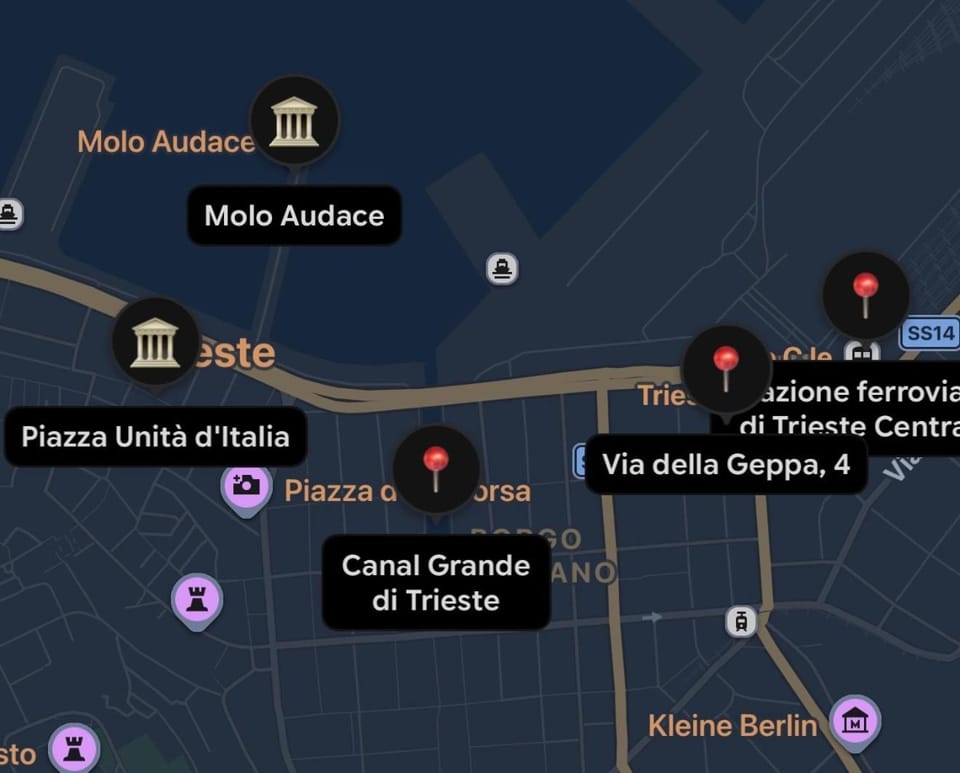
Task: Open the Piazza Unità d'Italia landmark pin
Action: (x=156, y=342)
